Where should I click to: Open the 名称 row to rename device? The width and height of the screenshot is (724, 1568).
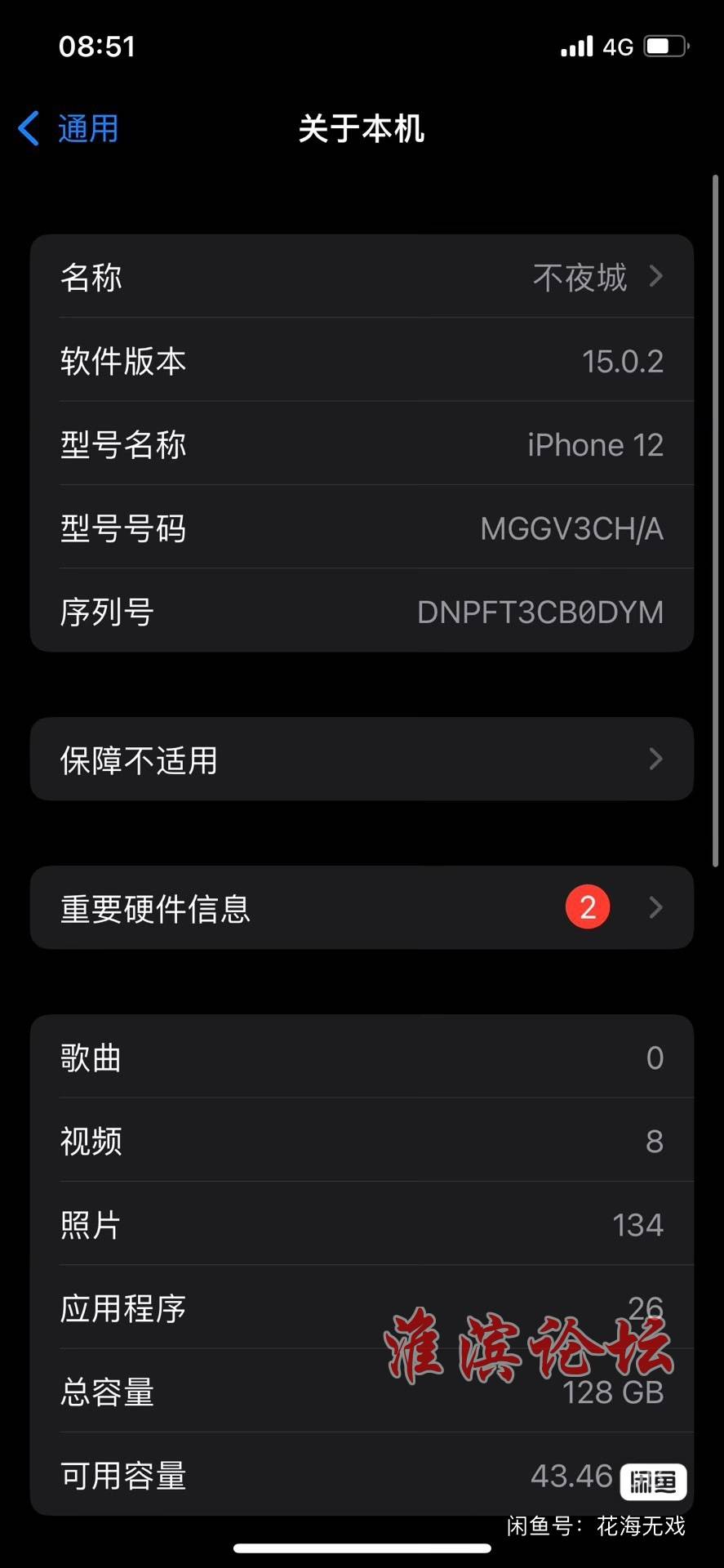click(362, 277)
